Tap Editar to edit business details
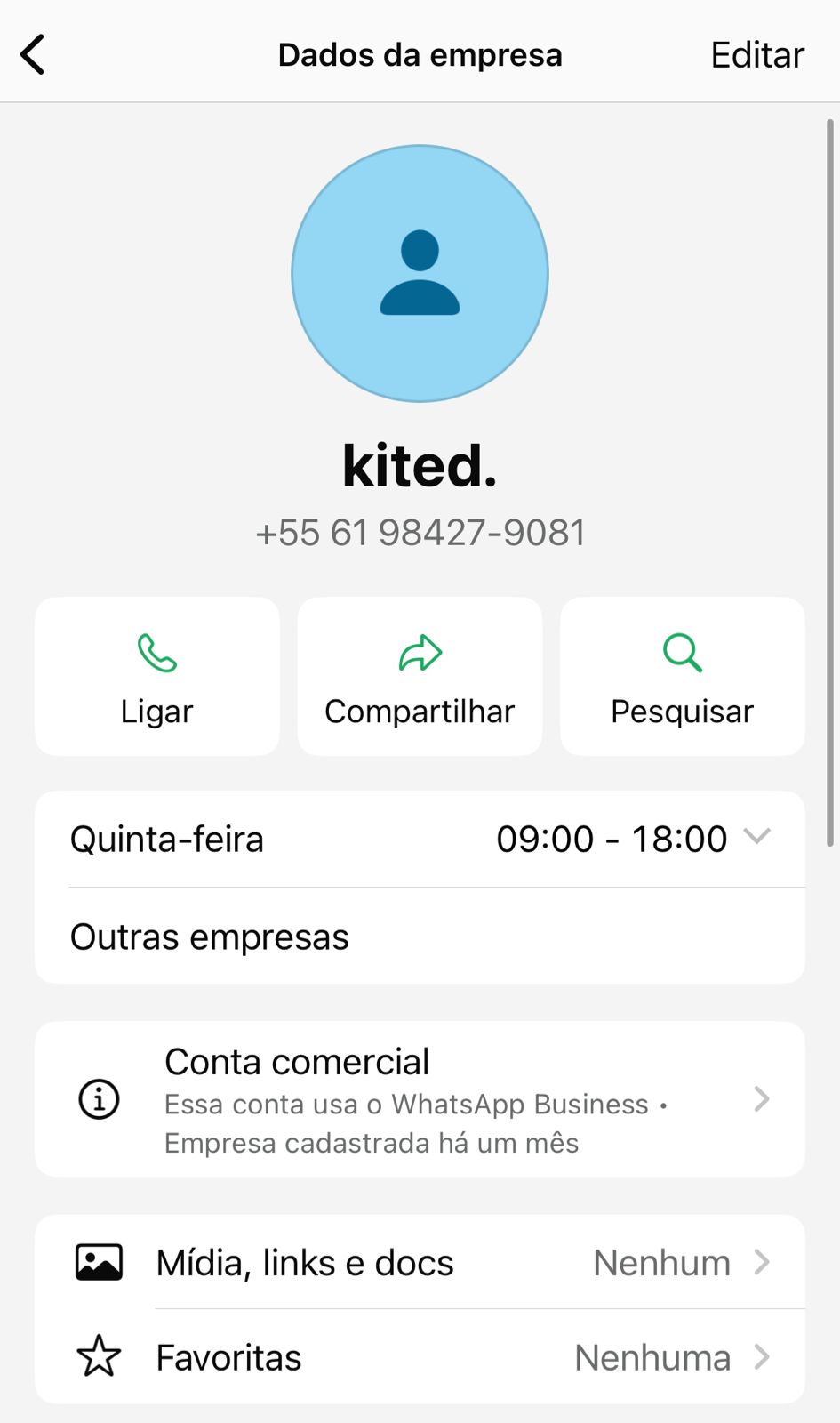The height and width of the screenshot is (1423, 840). click(756, 55)
